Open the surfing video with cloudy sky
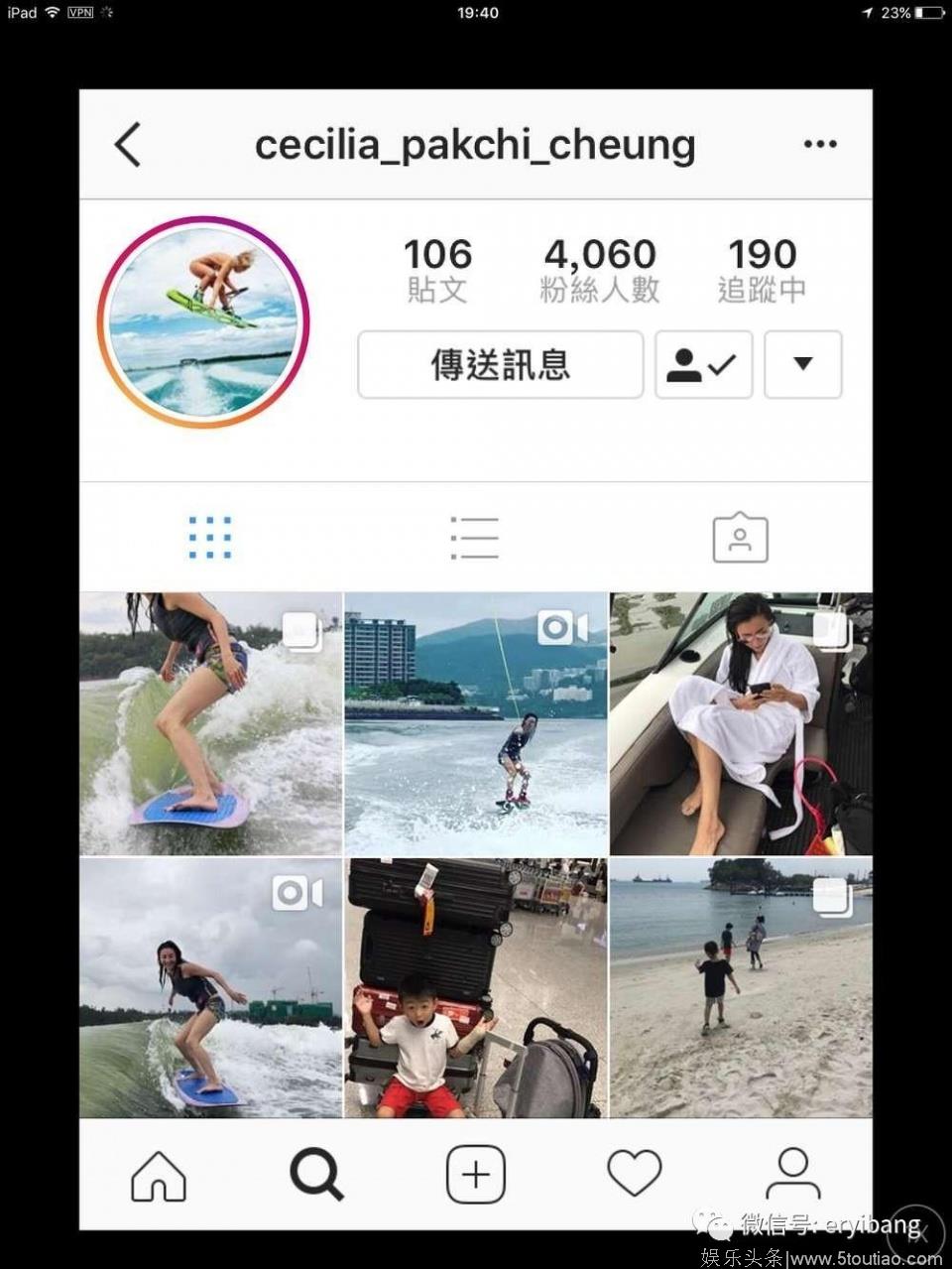 click(x=210, y=988)
